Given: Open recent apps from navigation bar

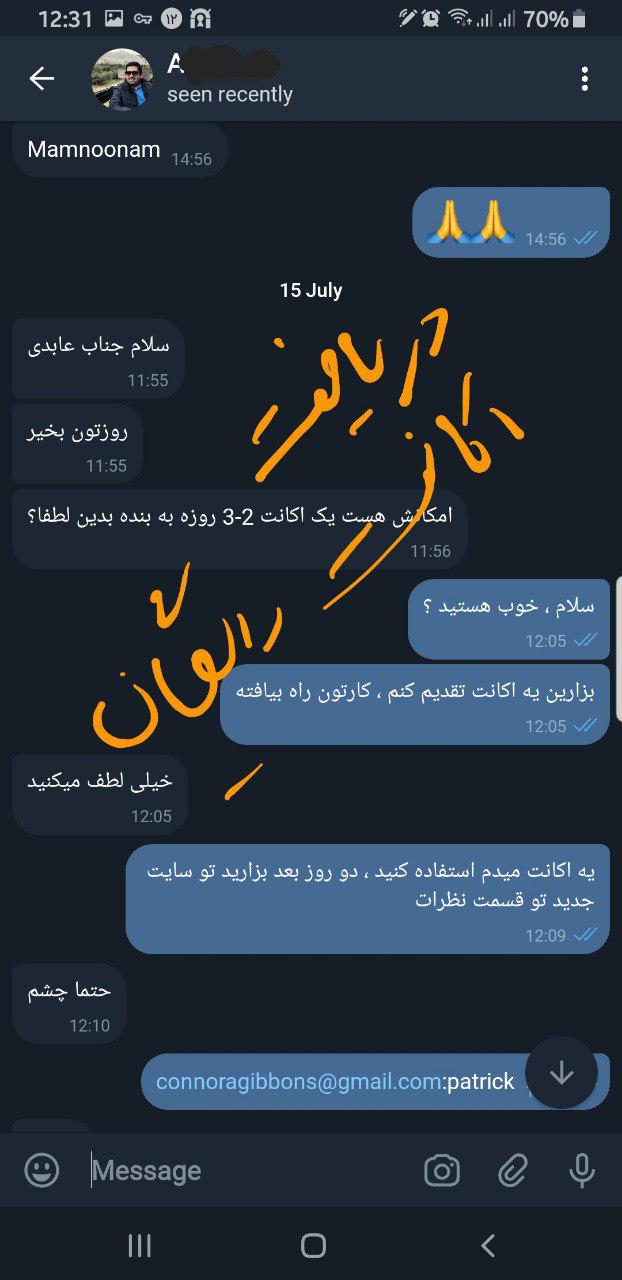Looking at the screenshot, I should (x=140, y=1245).
